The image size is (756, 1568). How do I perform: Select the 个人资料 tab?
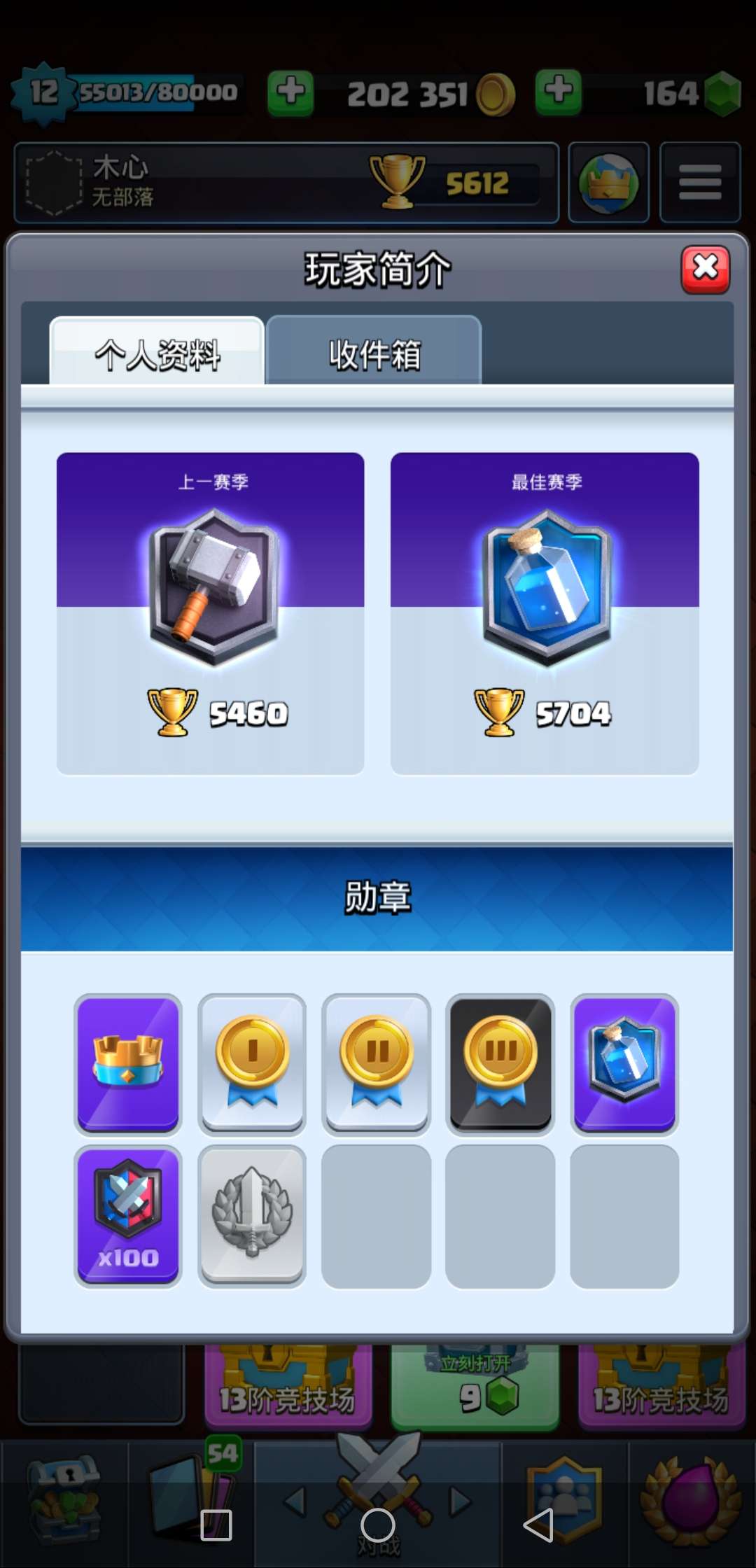pos(157,353)
